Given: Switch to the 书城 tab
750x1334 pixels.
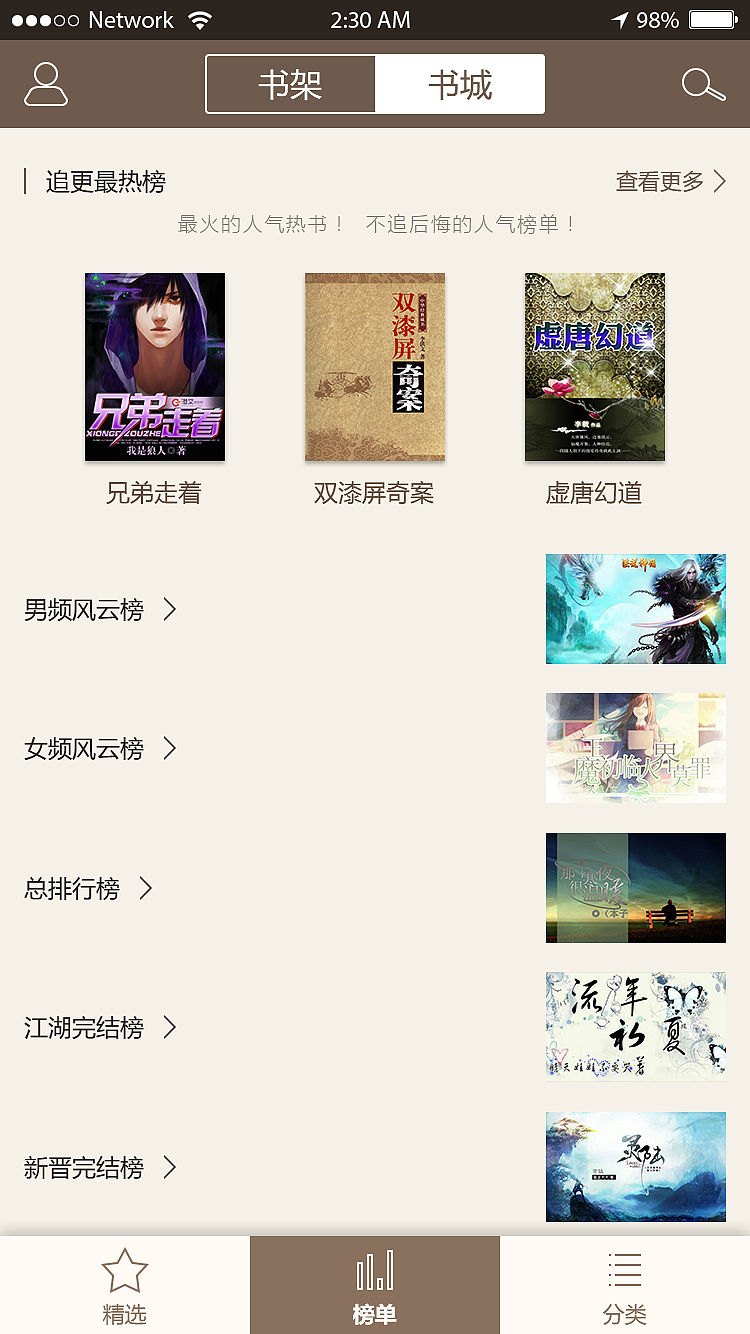Looking at the screenshot, I should coord(460,84).
